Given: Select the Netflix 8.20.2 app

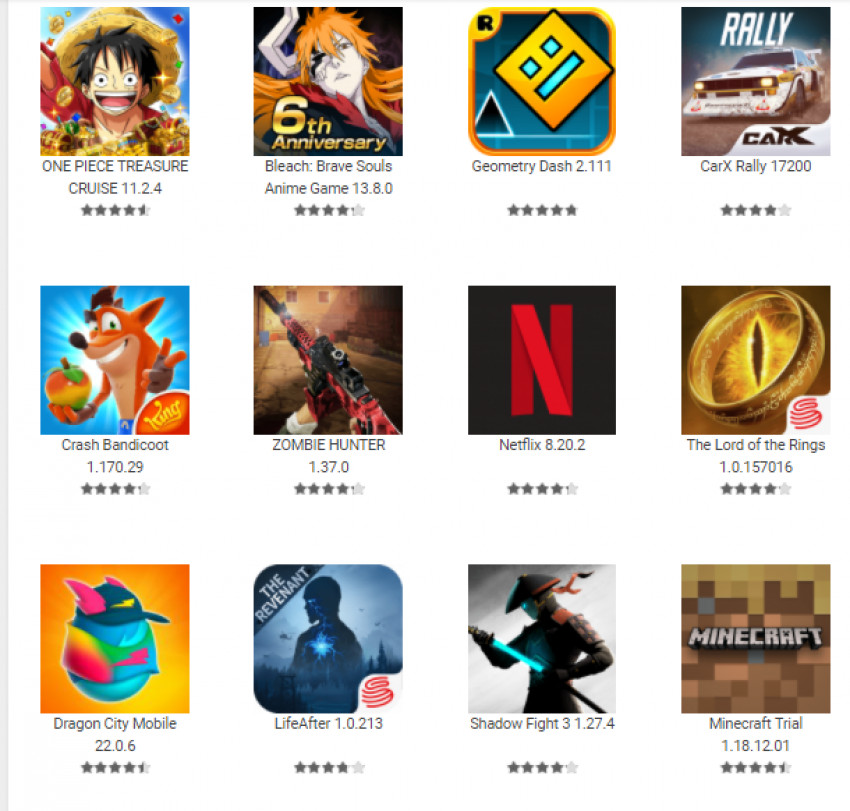Looking at the screenshot, I should click(x=542, y=360).
